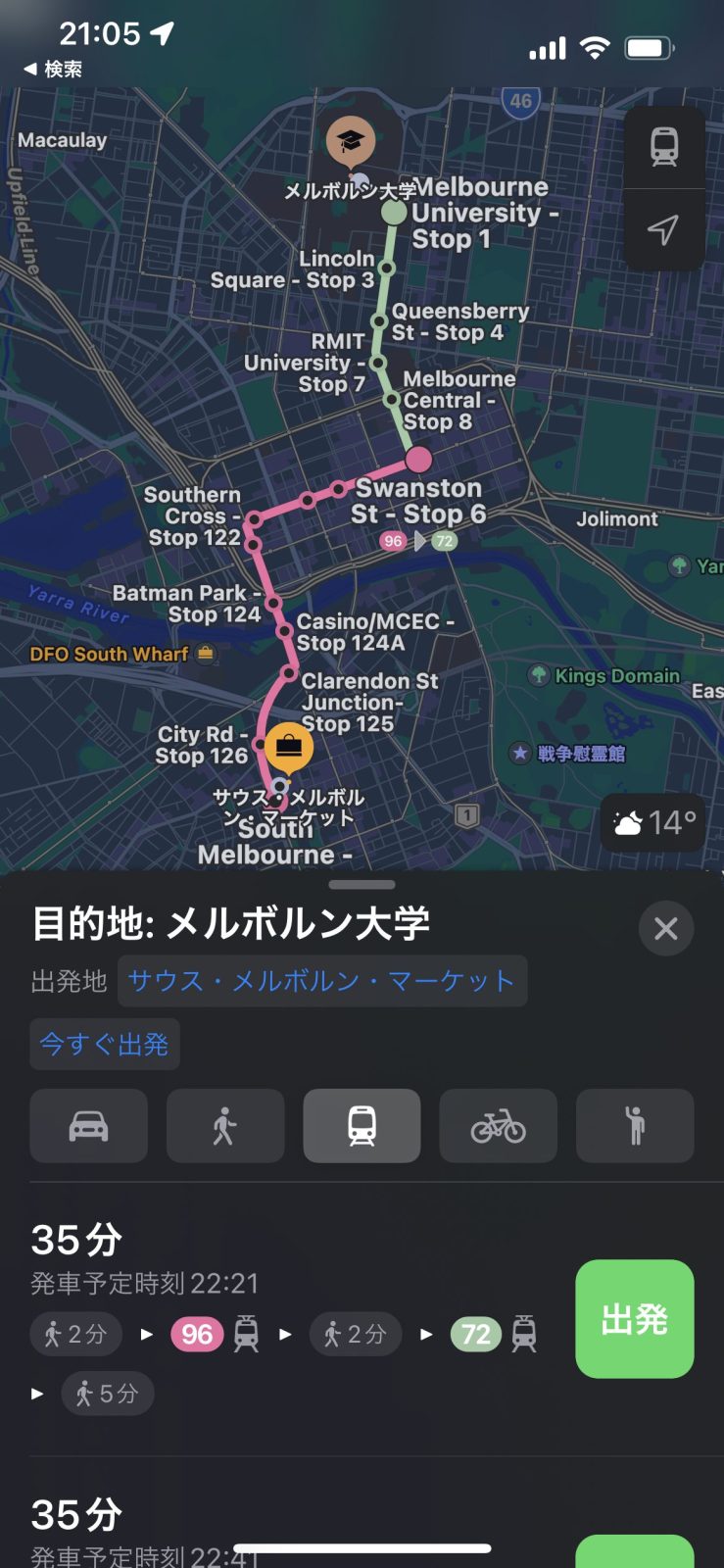Choose the ride-hailing option
This screenshot has width=724, height=1568.
(x=635, y=1126)
